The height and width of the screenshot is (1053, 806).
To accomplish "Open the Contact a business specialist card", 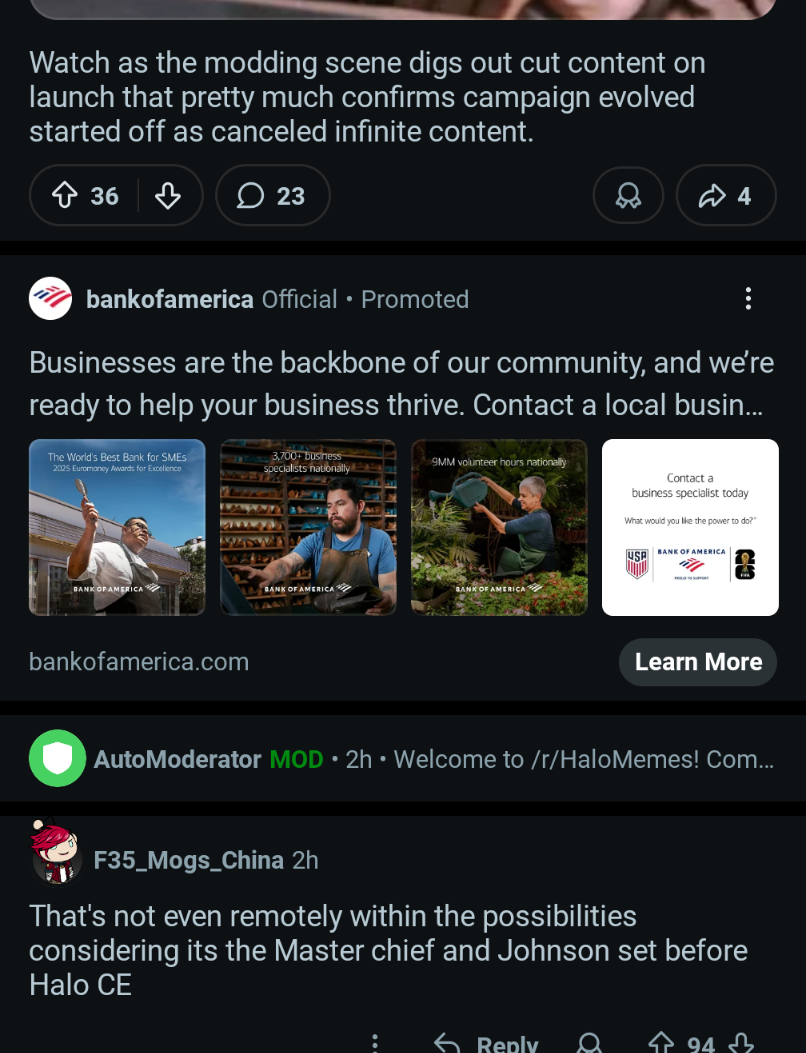I will 690,527.
